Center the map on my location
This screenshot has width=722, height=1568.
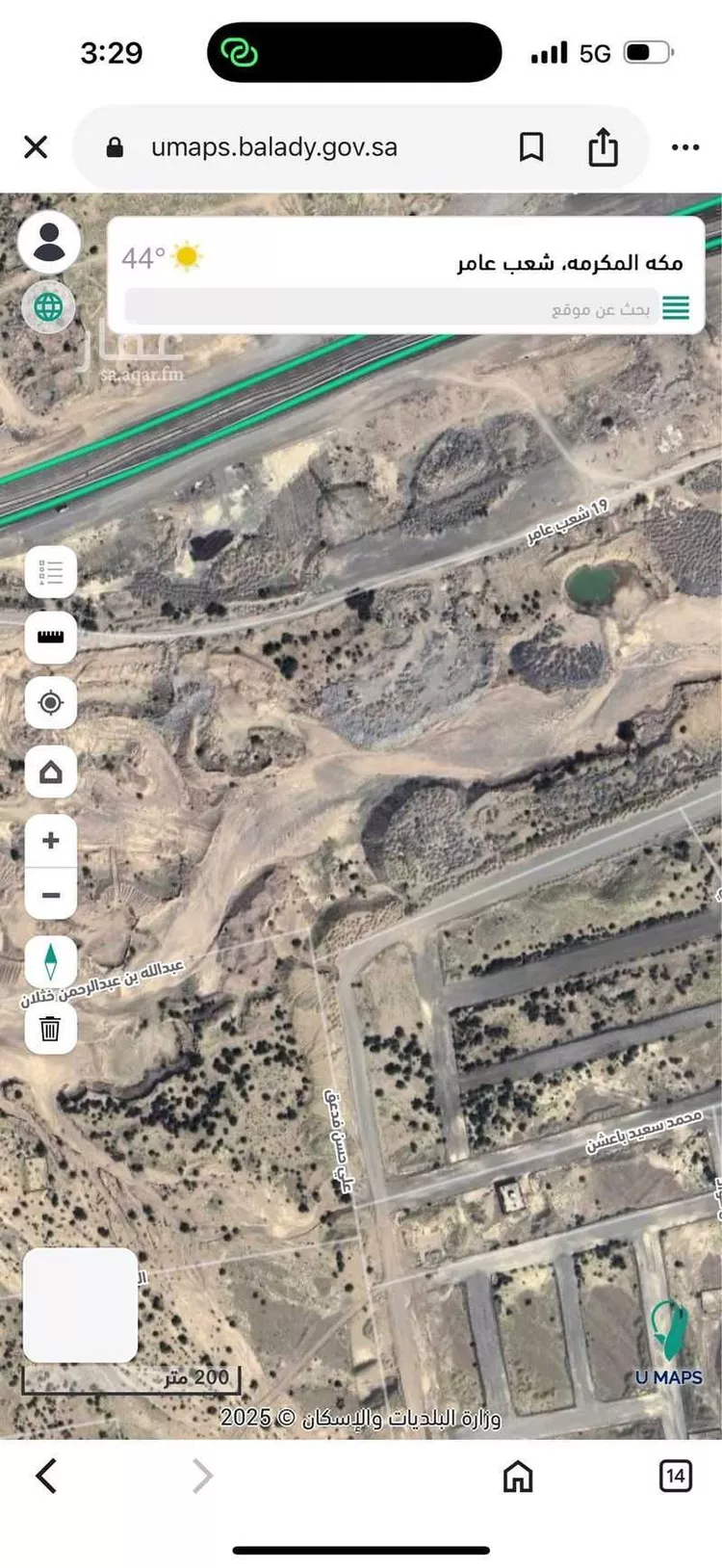pos(50,703)
